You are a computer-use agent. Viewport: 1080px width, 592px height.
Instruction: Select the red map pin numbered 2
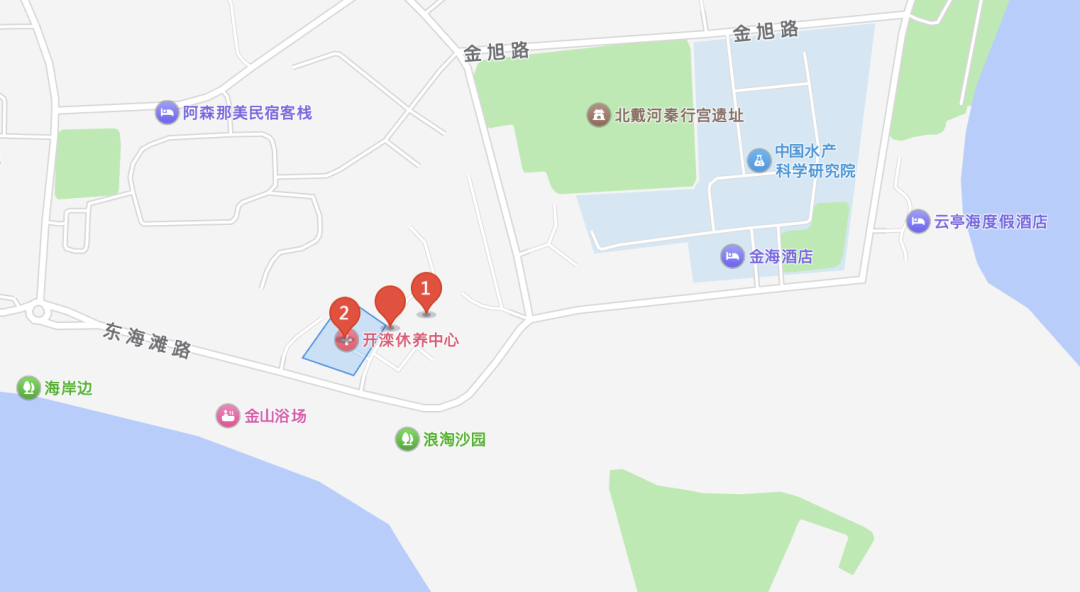pos(345,314)
